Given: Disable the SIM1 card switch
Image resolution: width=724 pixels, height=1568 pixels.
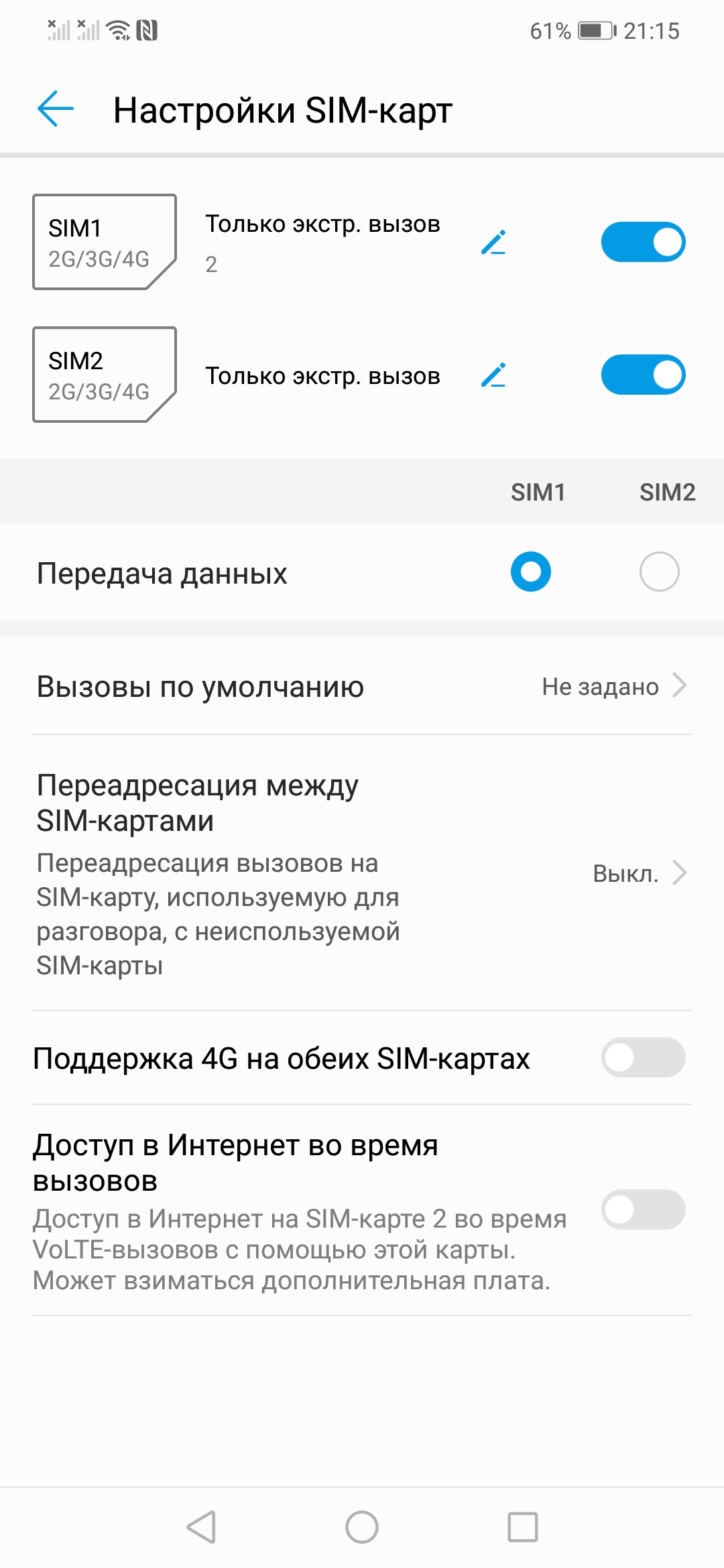Looking at the screenshot, I should (642, 242).
